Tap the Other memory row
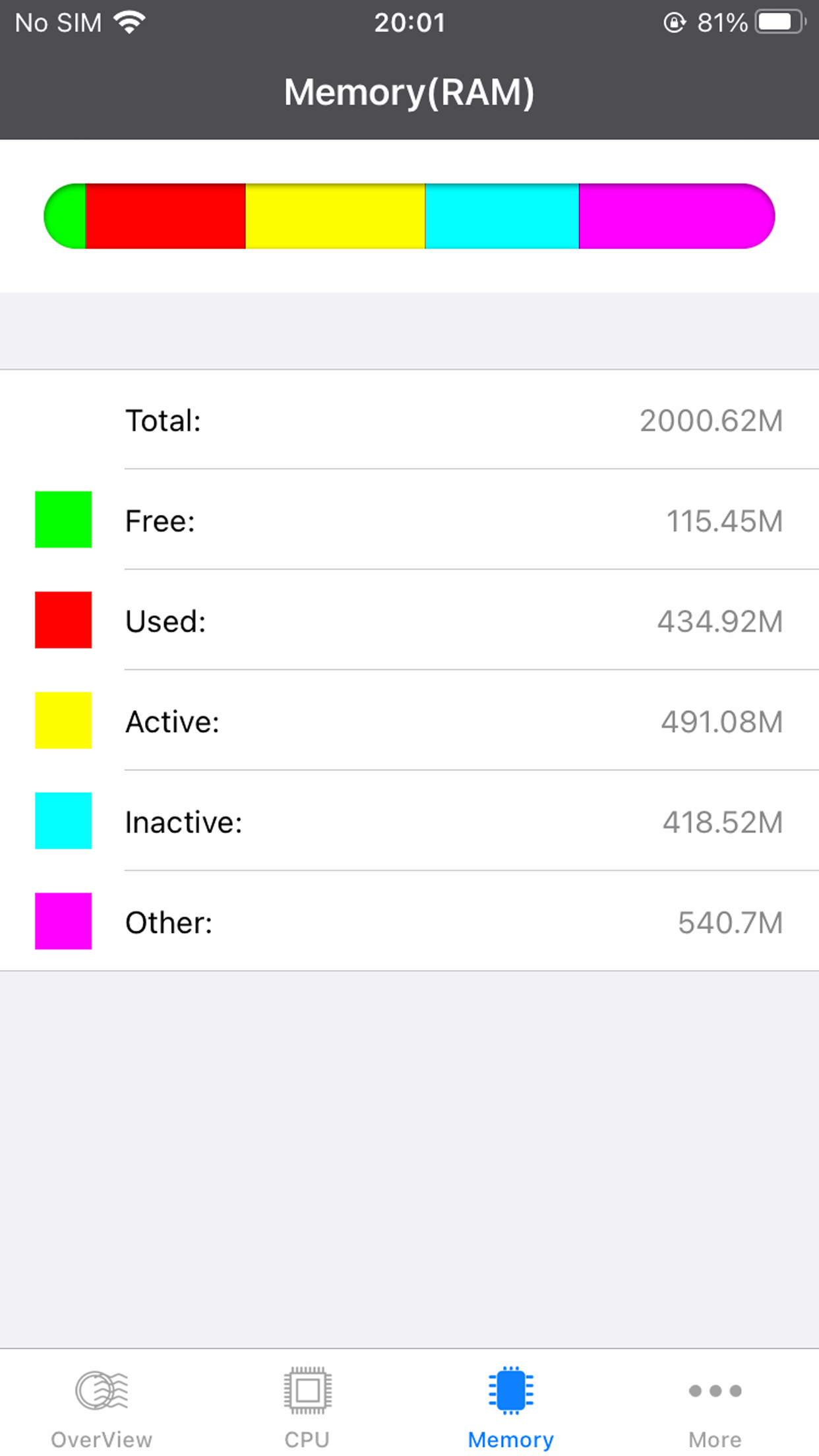819x1456 pixels. coord(409,921)
